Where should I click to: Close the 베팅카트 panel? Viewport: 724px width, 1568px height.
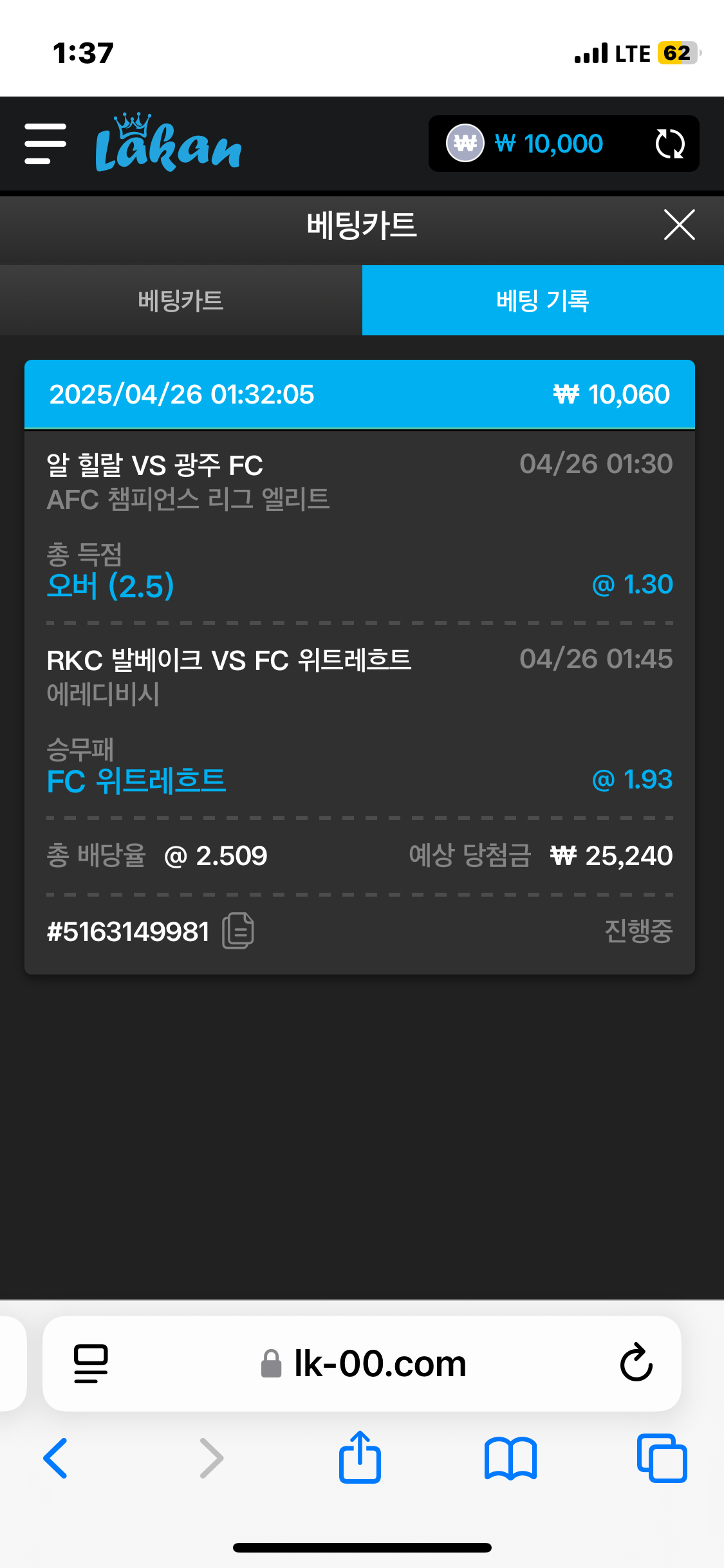(679, 225)
